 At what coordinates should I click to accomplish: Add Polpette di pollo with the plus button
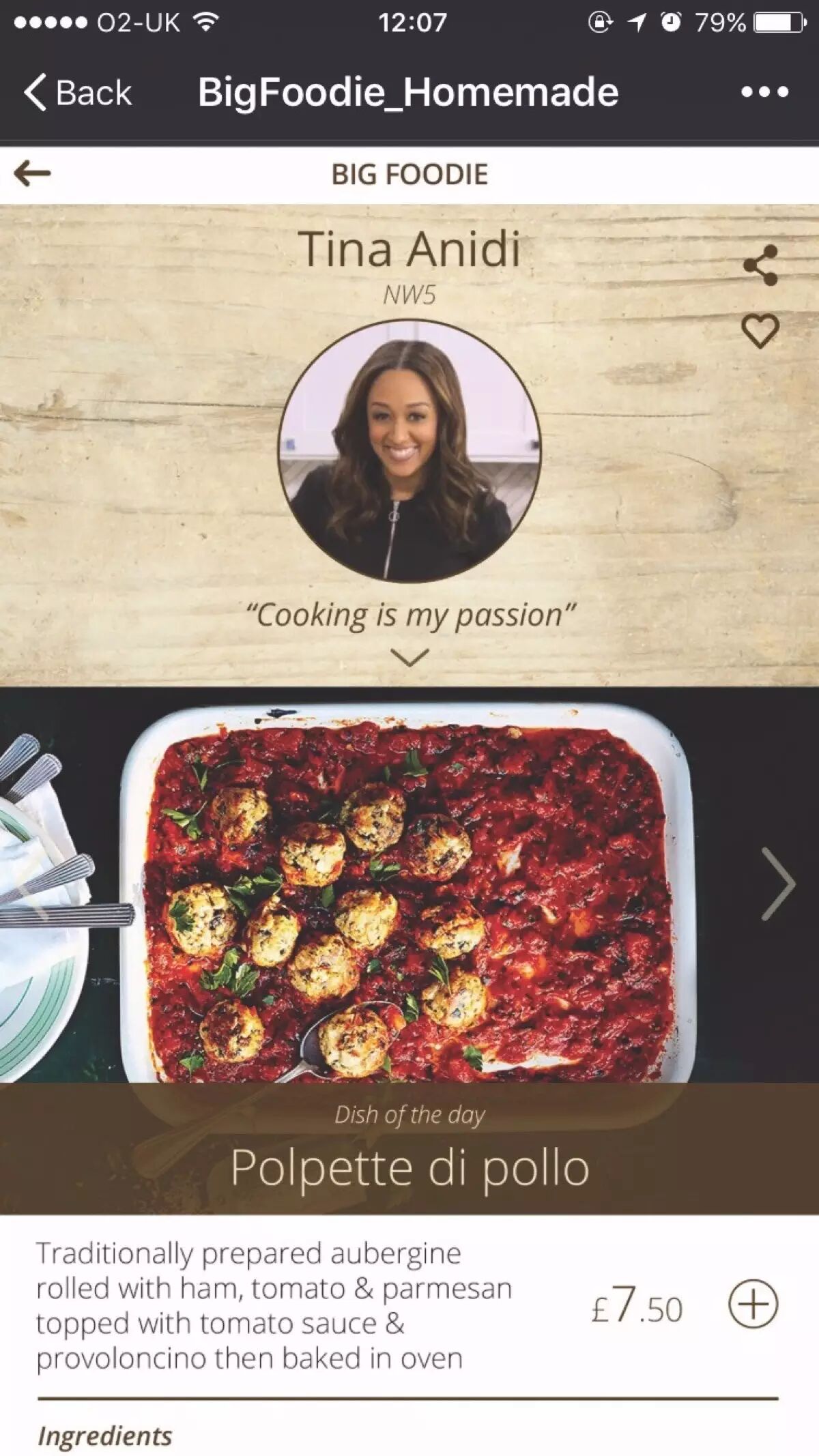(753, 1303)
